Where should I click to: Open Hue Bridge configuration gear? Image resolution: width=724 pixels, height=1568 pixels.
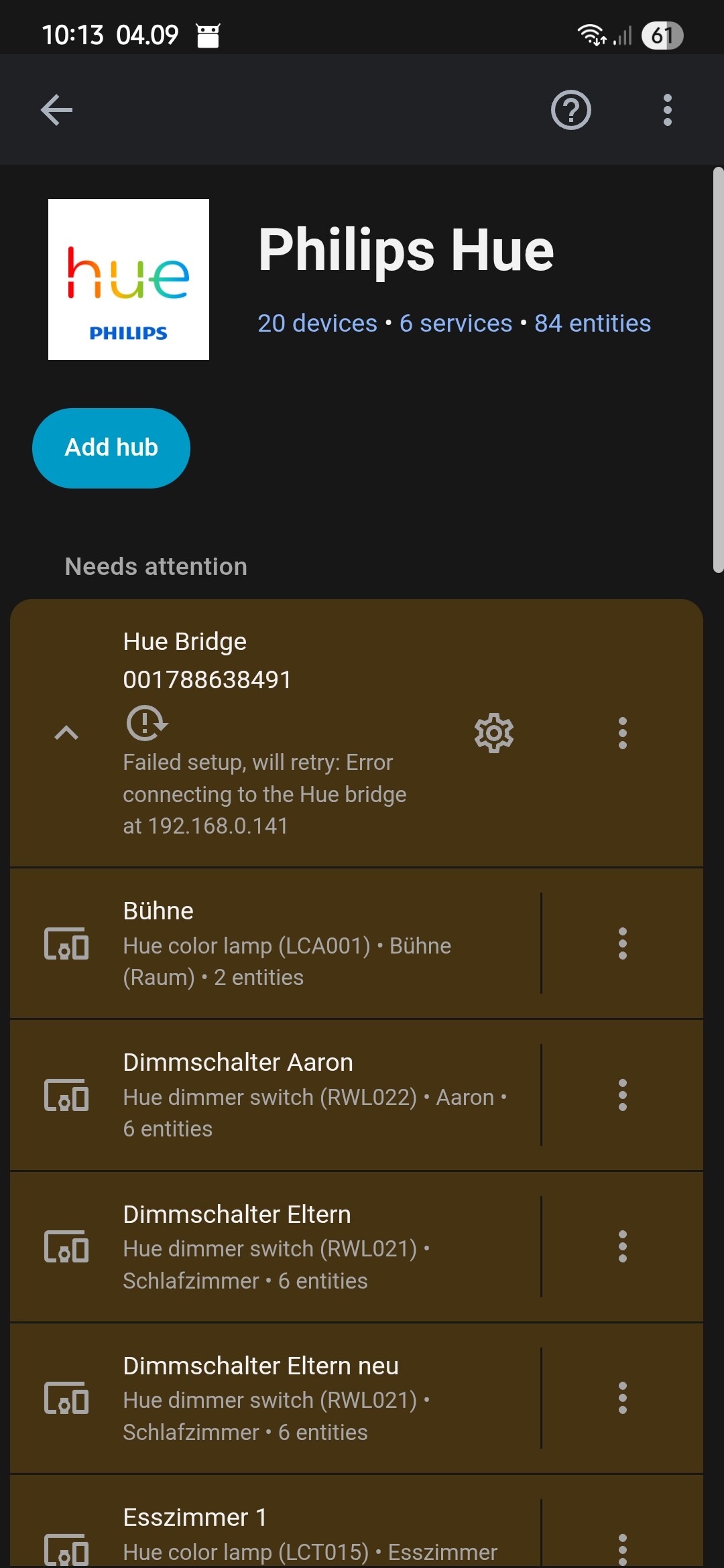point(494,733)
